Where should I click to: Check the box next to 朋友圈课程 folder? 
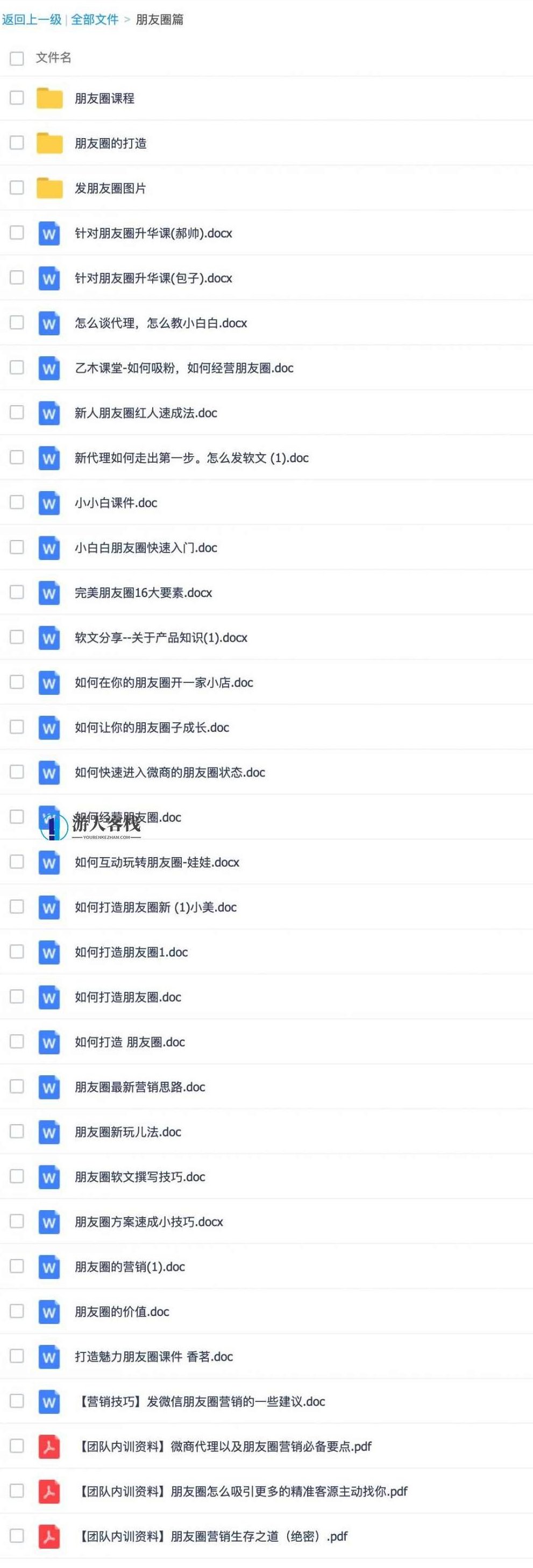(17, 99)
